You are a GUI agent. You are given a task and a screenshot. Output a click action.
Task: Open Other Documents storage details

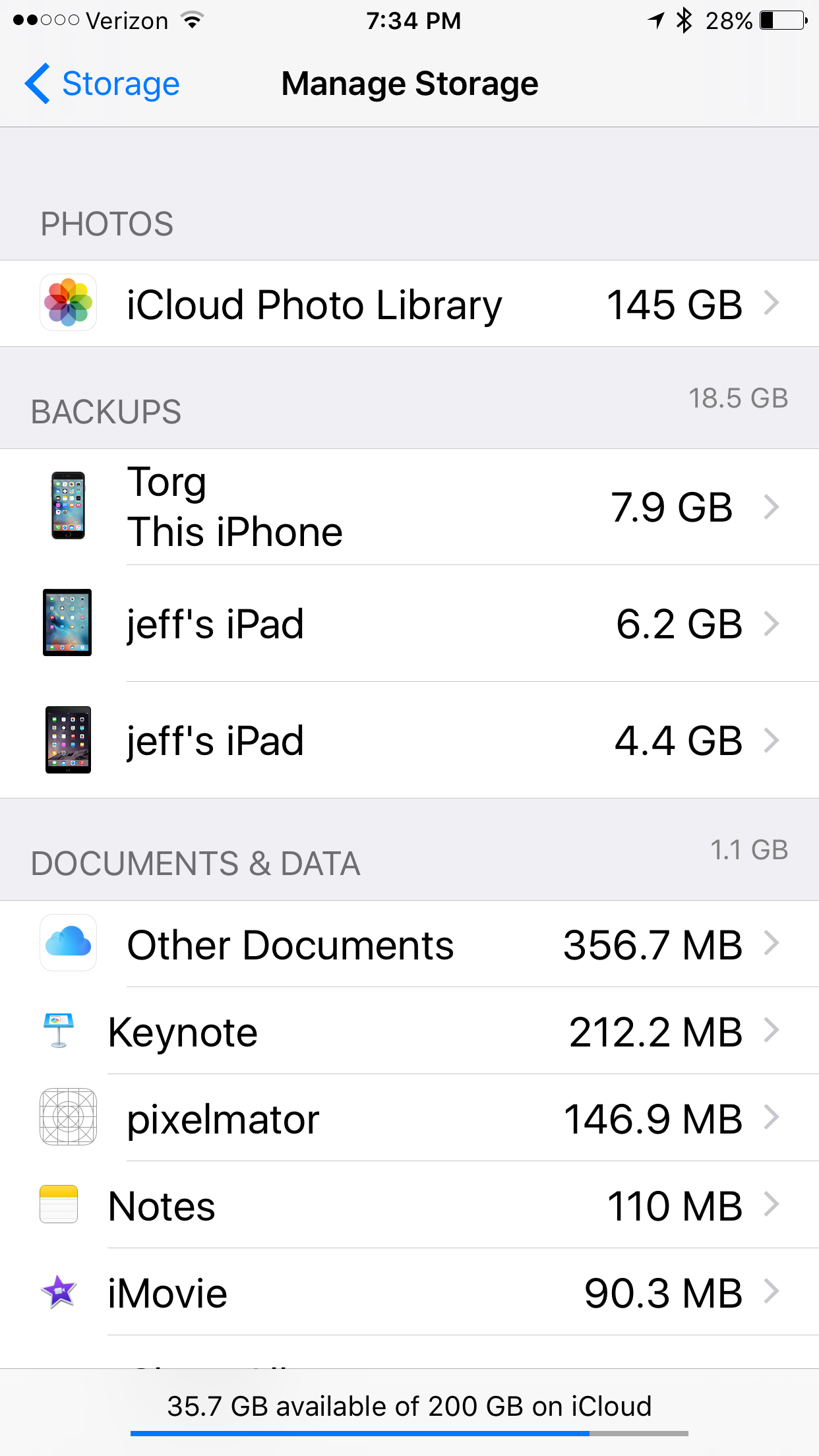pyautogui.click(x=409, y=944)
